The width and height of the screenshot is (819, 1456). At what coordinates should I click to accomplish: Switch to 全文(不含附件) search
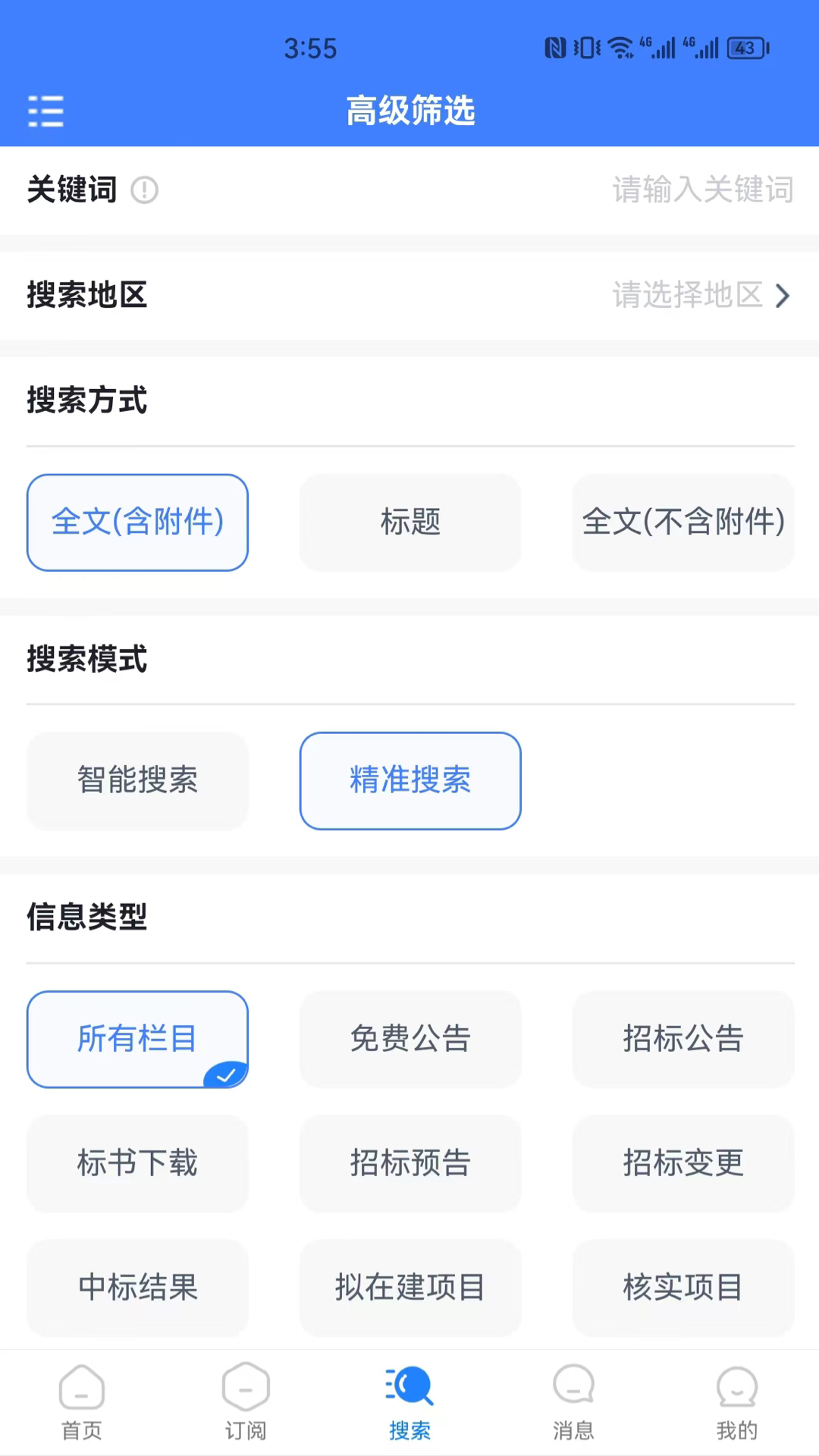click(x=682, y=522)
